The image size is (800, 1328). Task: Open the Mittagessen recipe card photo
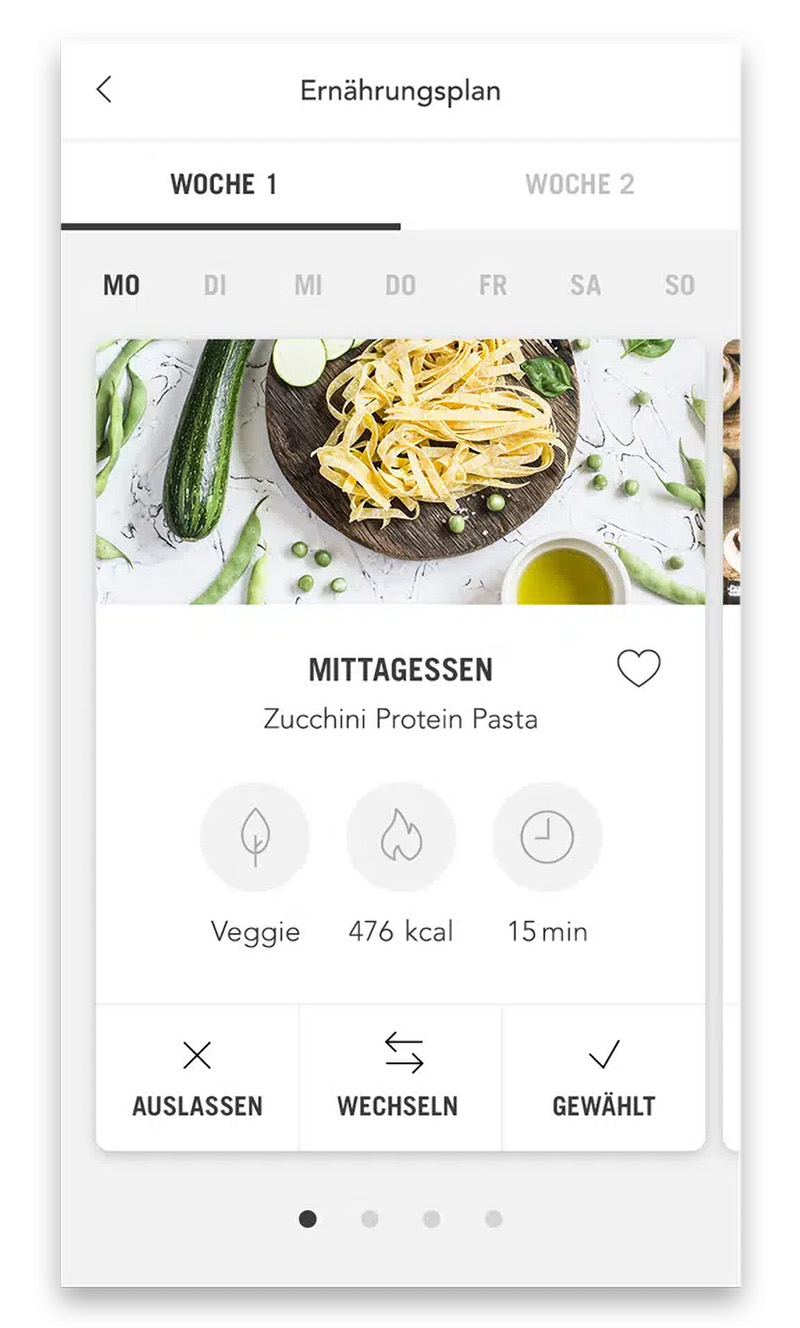[400, 474]
